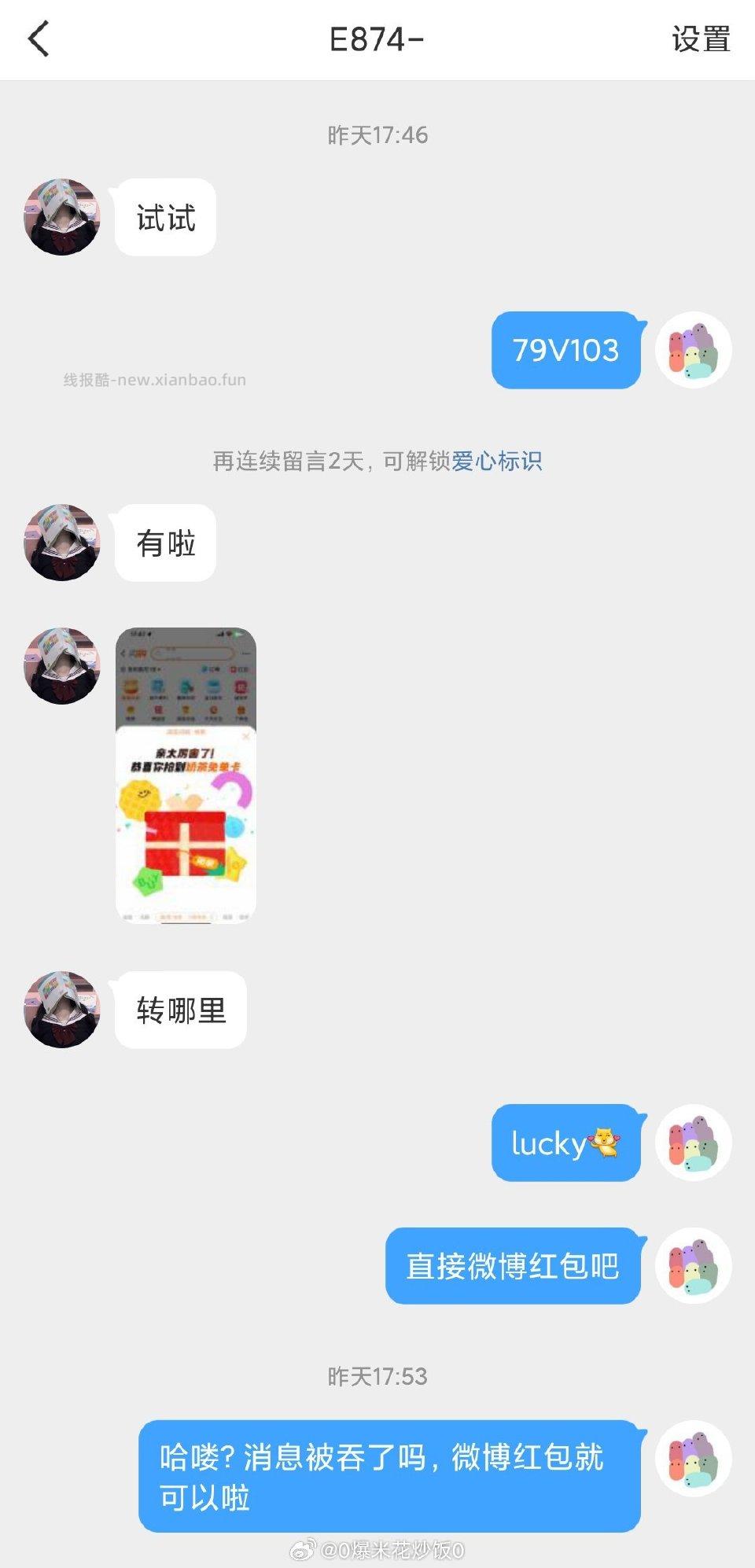Click the 有啦 message bubble
Image resolution: width=755 pixels, height=1568 pixels.
(x=166, y=543)
